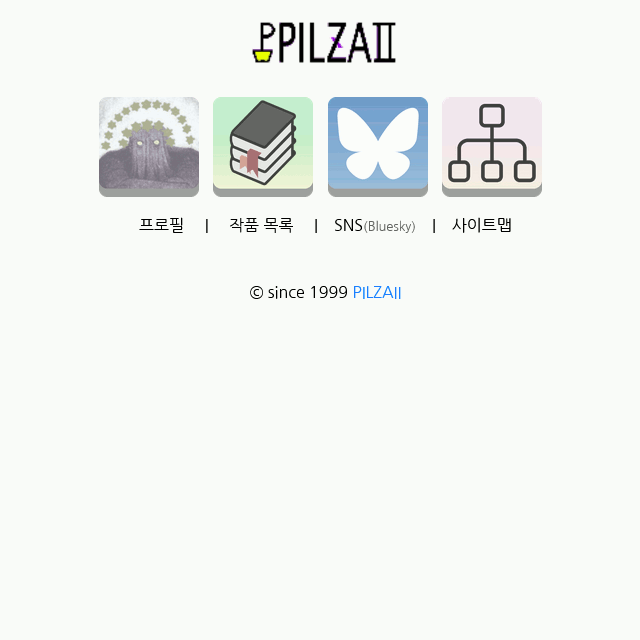Tap the 사이트맵 text link
Image resolution: width=640 pixels, height=640 pixels.
coord(482,225)
